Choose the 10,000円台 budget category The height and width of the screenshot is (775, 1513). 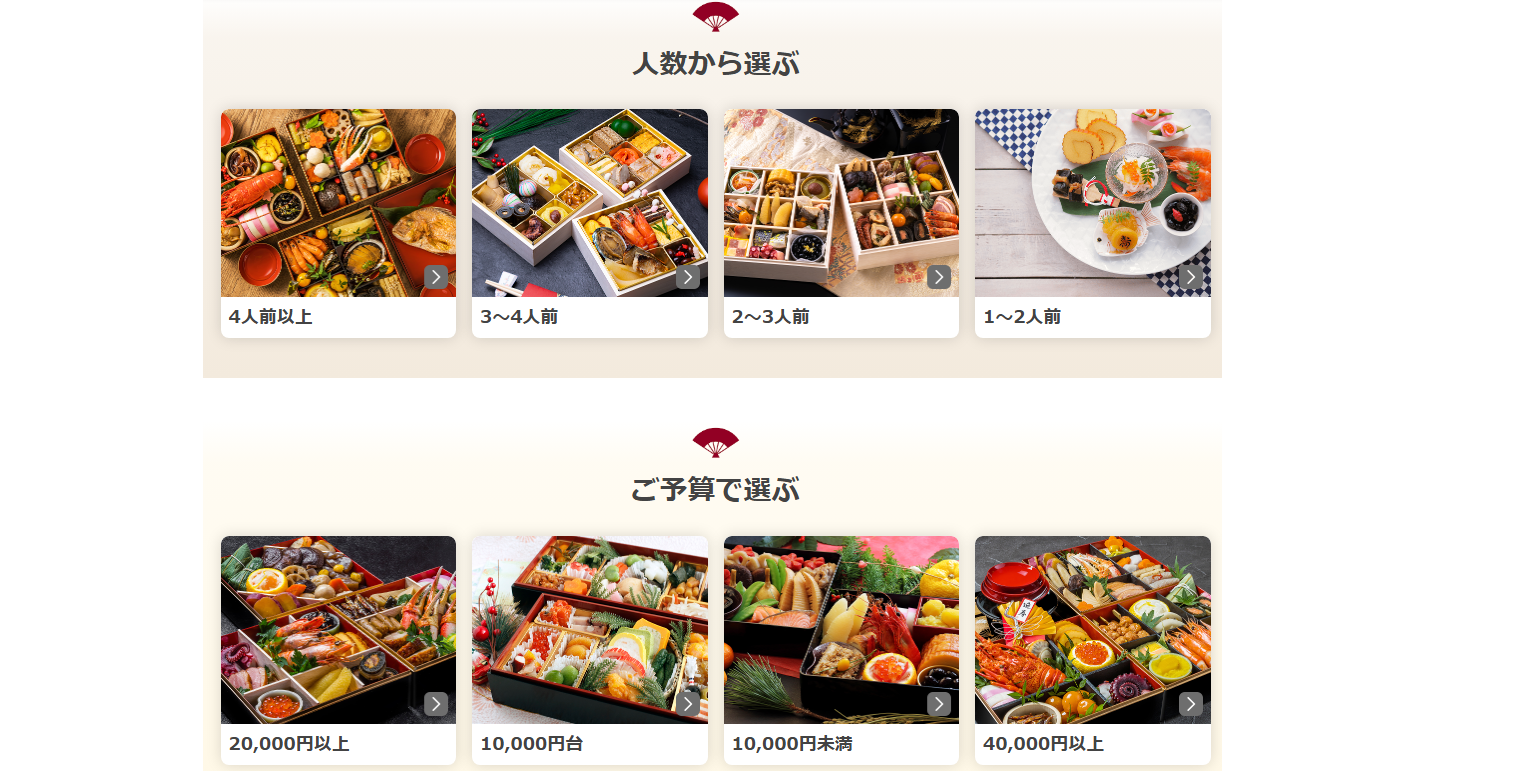click(589, 648)
